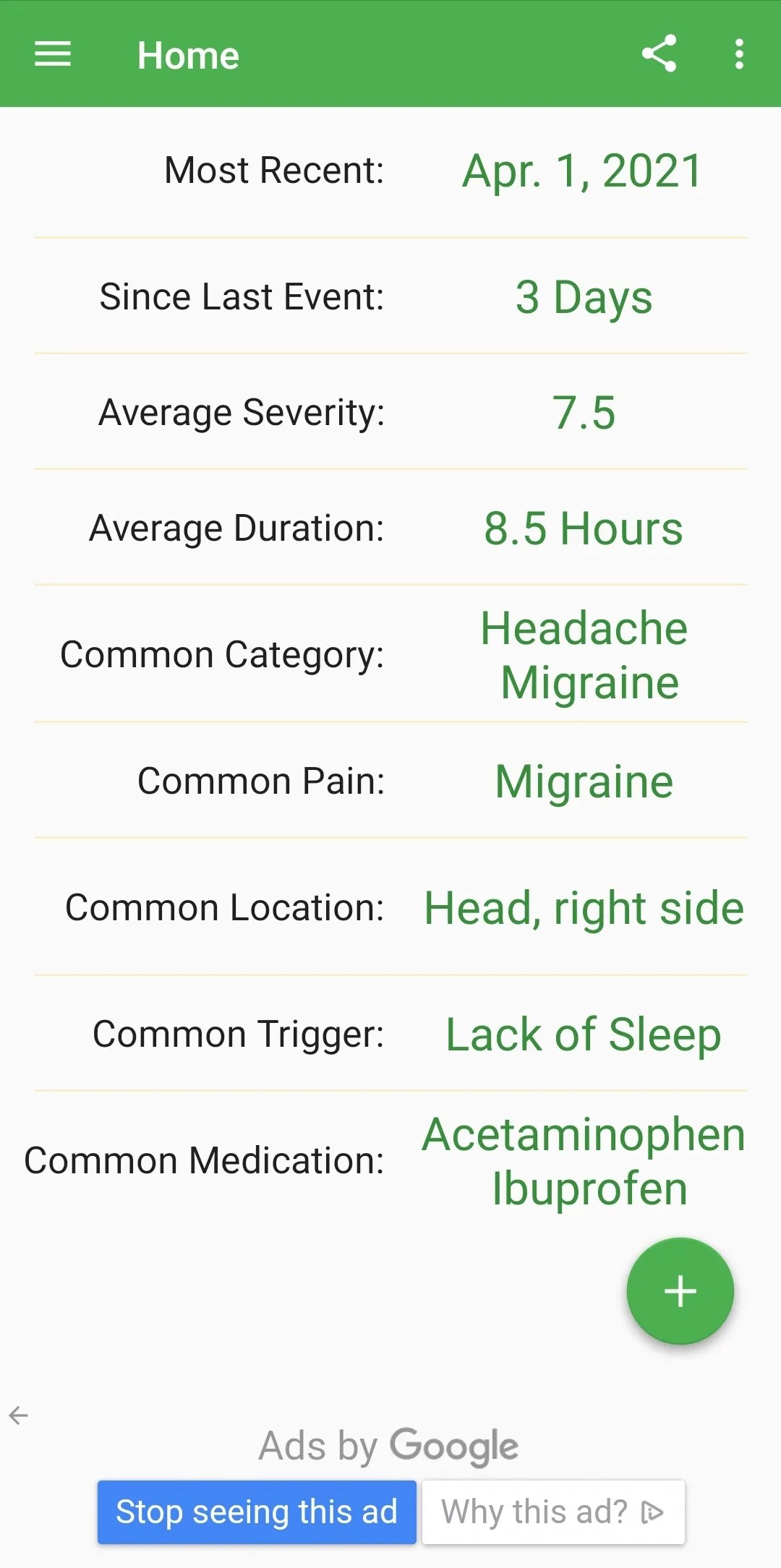
Task: Tap 'Stop seeing this ad' button
Action: coord(257,1512)
